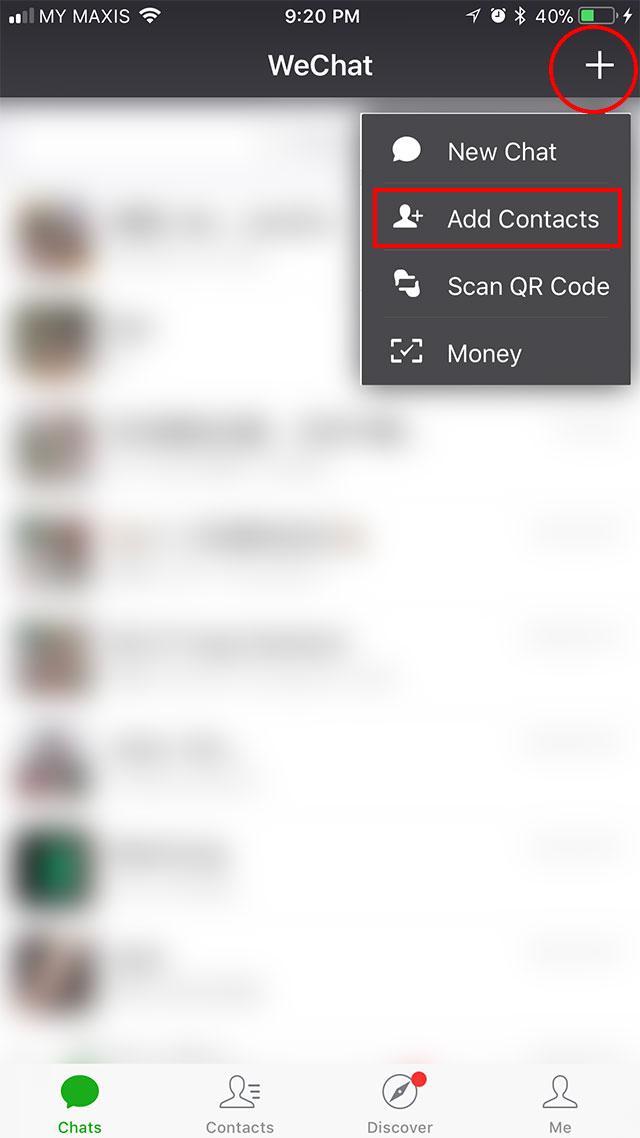Image resolution: width=640 pixels, height=1138 pixels.
Task: Open the Discover tab
Action: coord(400,1103)
